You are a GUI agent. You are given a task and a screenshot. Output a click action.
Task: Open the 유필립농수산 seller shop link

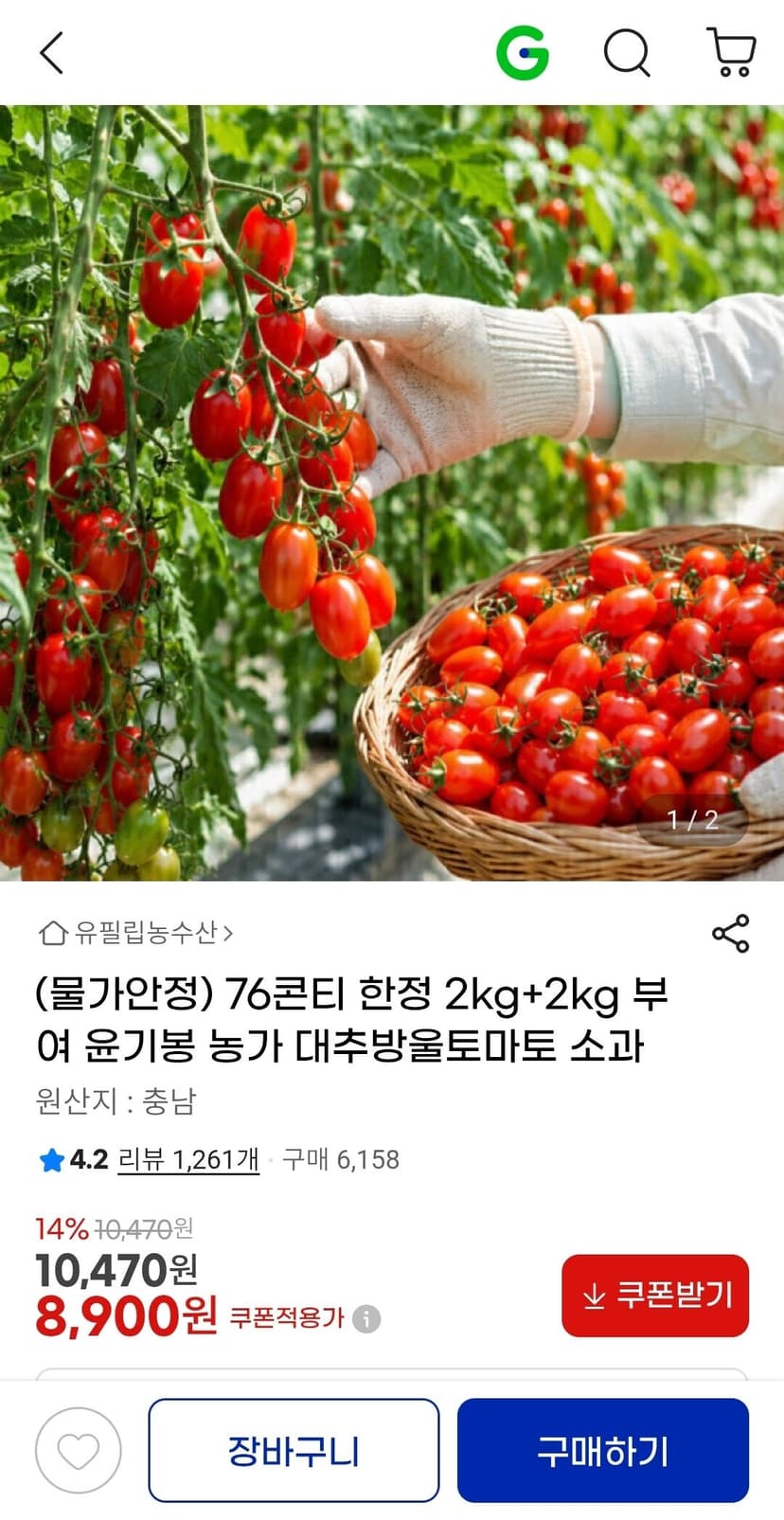click(x=135, y=933)
